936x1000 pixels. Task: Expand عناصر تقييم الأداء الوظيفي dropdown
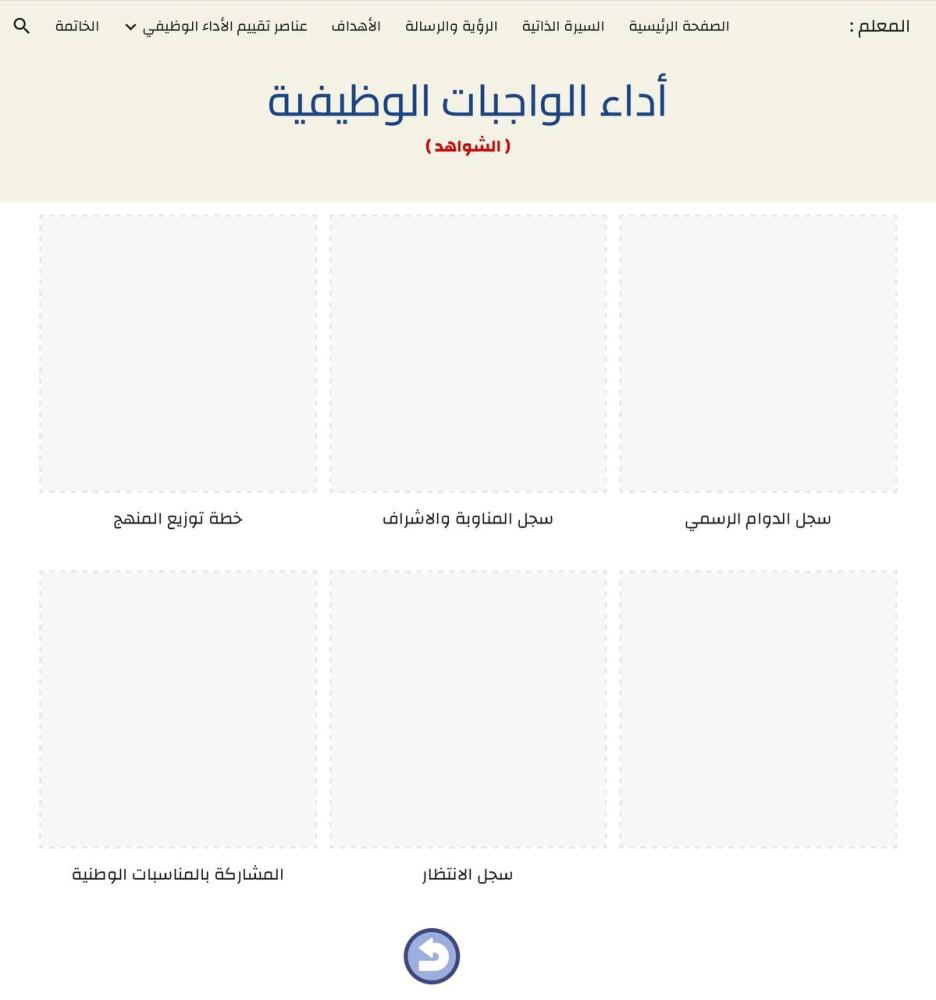point(215,26)
